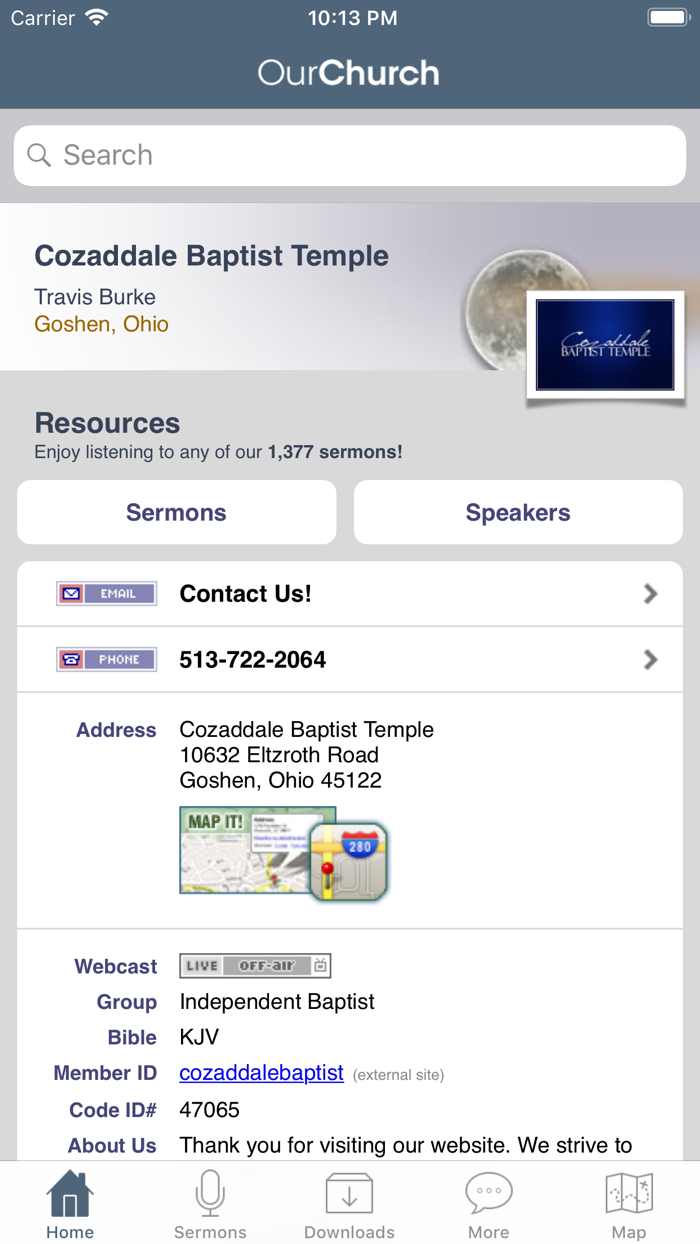This screenshot has width=700, height=1244.
Task: Open the cozaddalebaptist member link
Action: (x=262, y=1073)
